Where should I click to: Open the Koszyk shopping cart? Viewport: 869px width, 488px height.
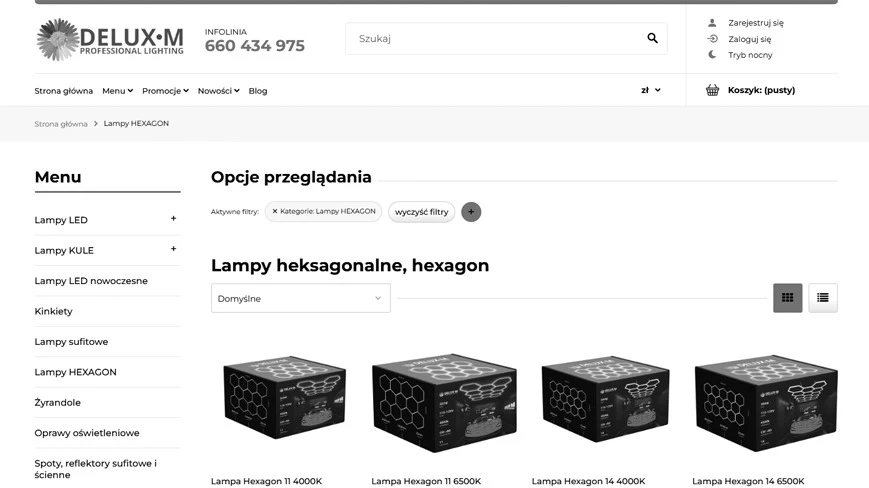click(x=760, y=90)
